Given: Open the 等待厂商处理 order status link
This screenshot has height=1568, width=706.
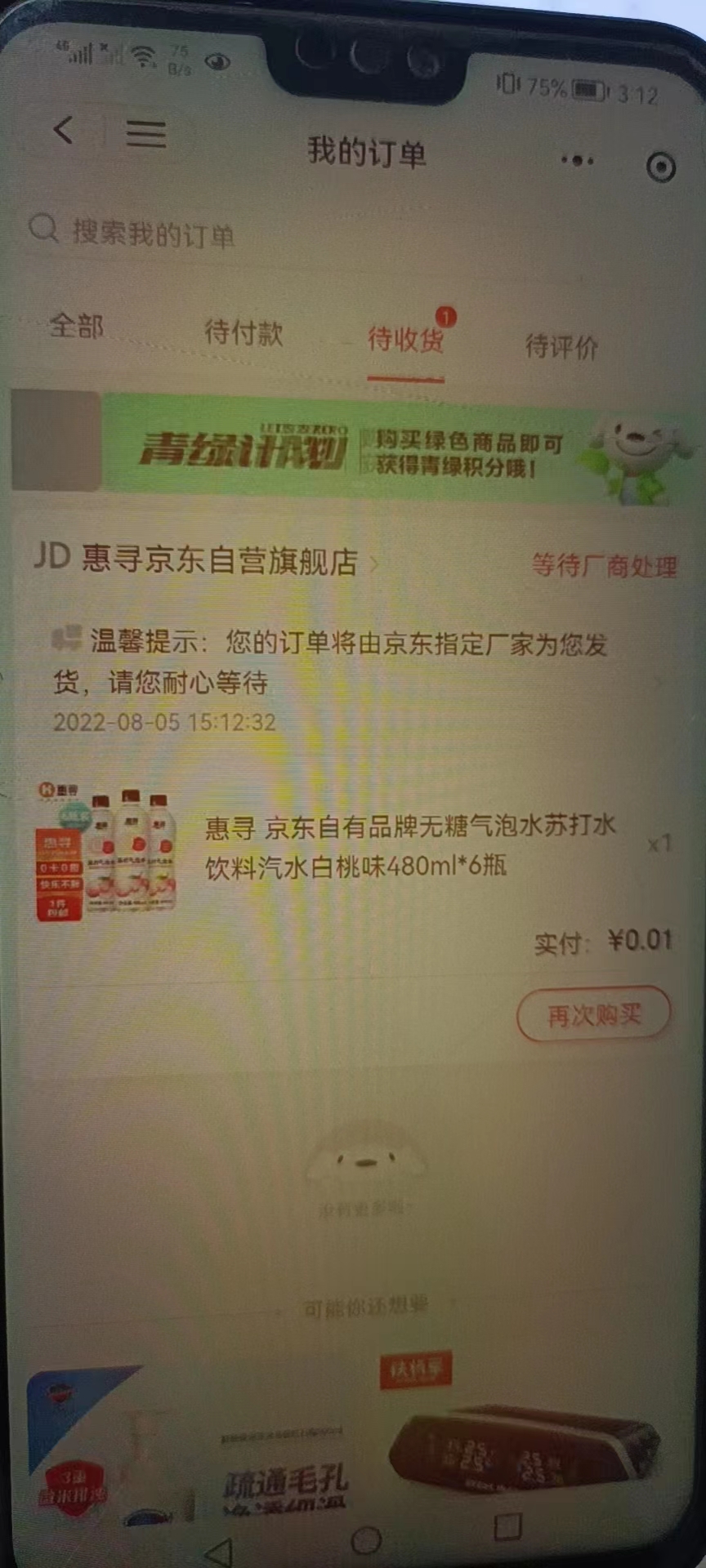Looking at the screenshot, I should [x=606, y=562].
